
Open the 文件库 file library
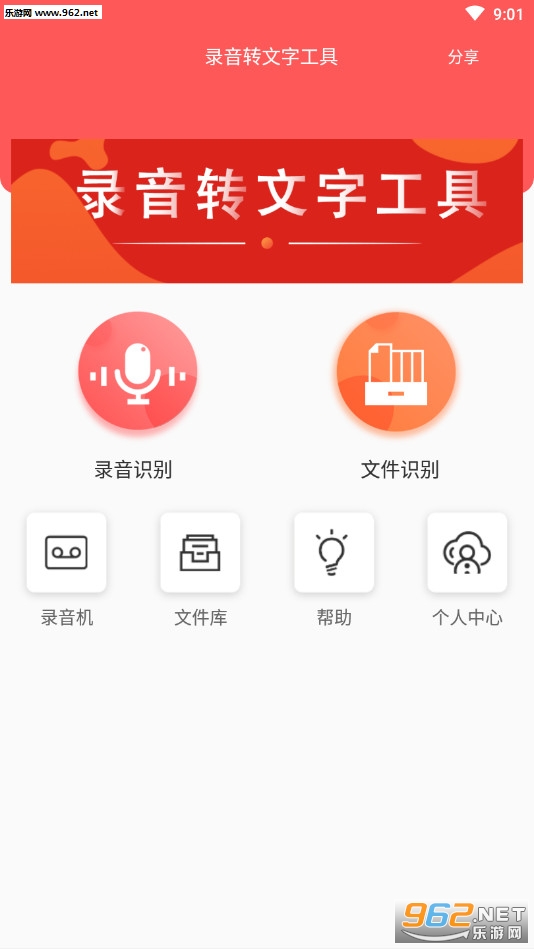(x=200, y=552)
